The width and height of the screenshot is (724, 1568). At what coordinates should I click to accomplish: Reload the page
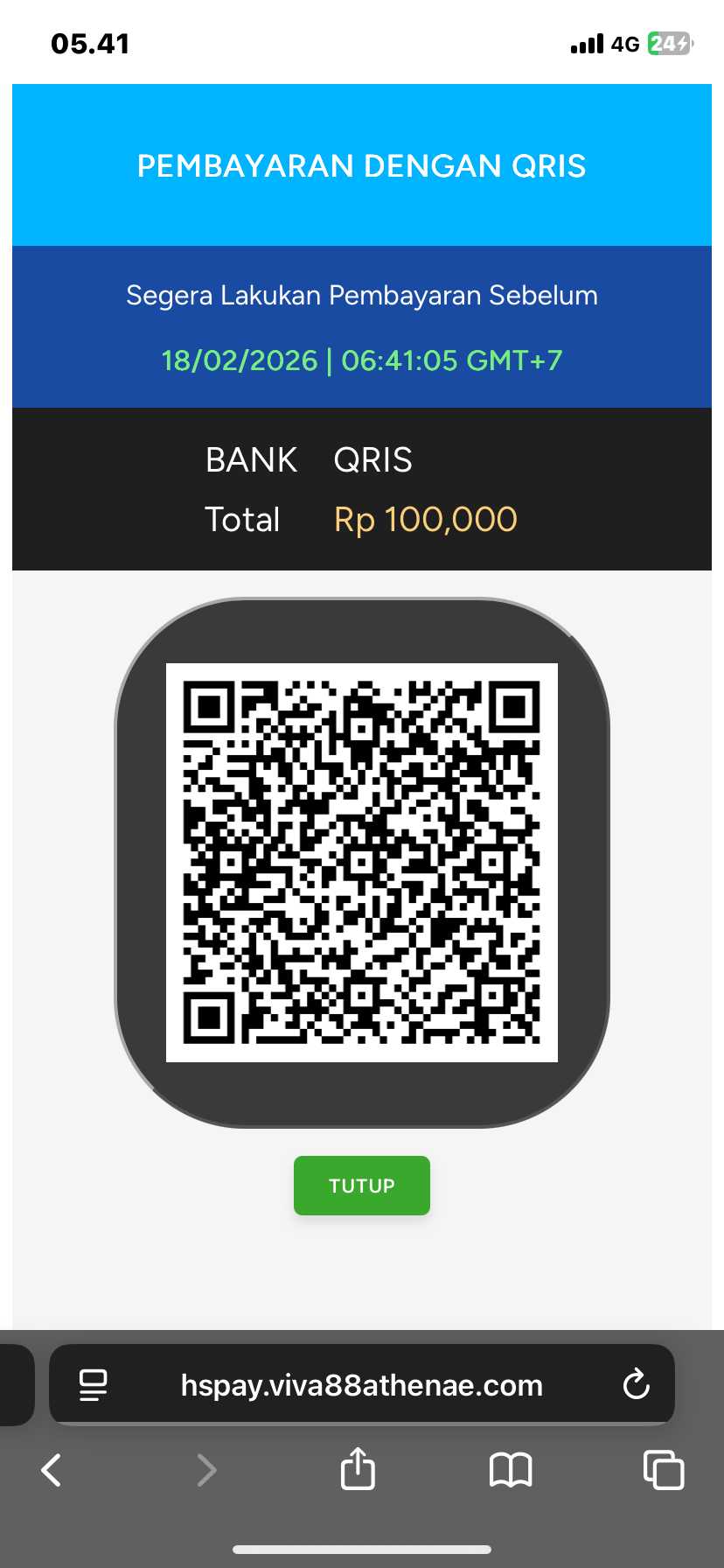tap(636, 1384)
